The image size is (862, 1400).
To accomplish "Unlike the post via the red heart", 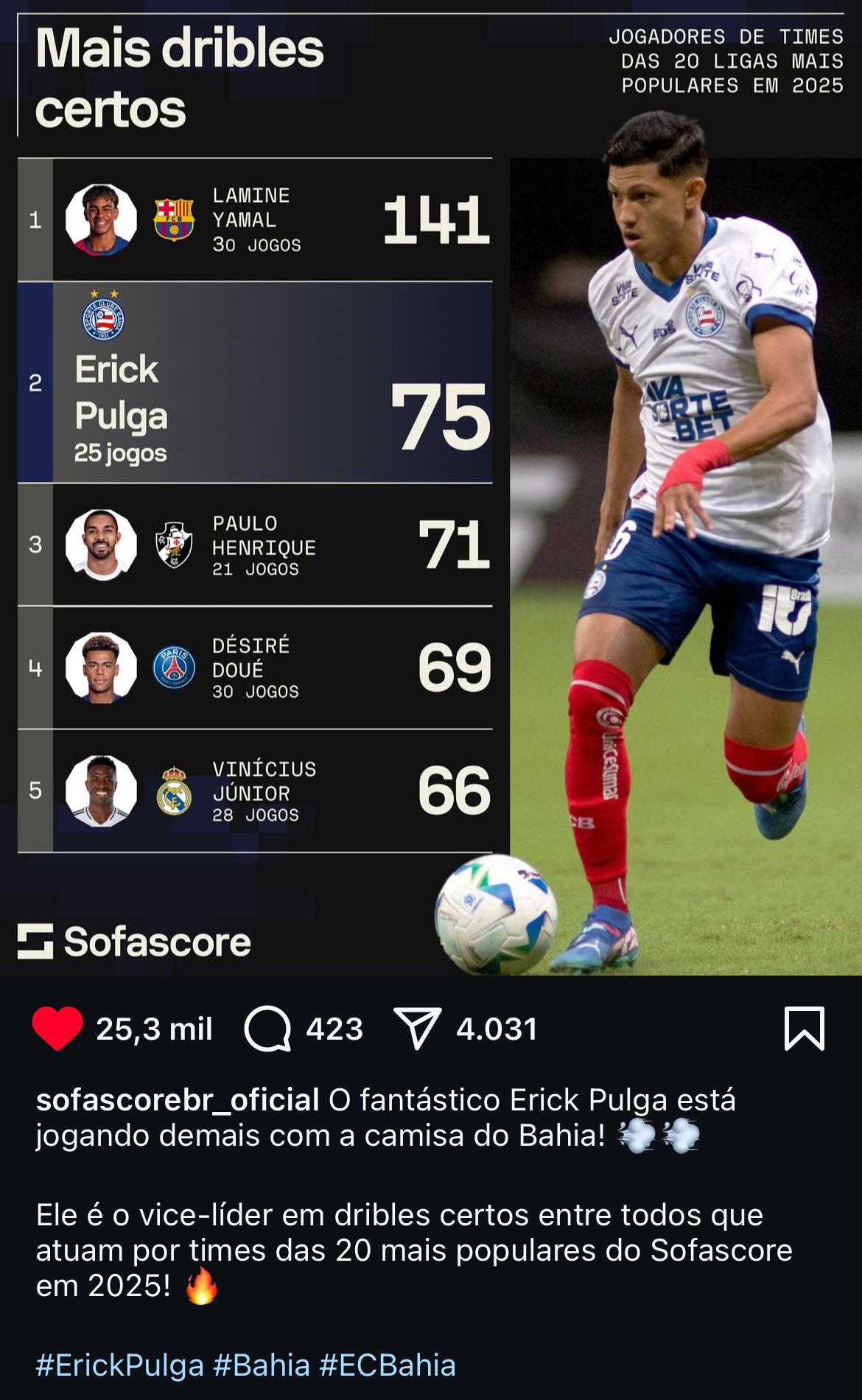I will 57,1028.
